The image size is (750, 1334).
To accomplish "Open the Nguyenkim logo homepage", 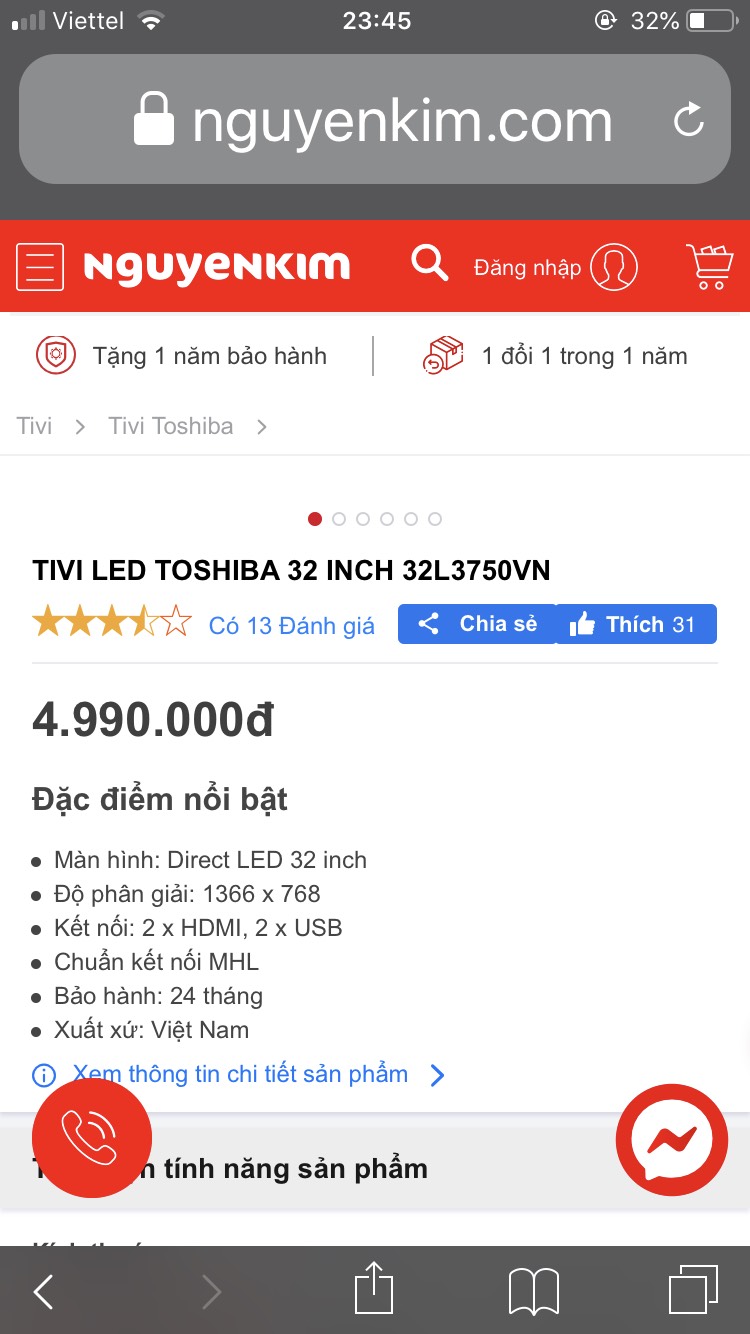I will 217,266.
